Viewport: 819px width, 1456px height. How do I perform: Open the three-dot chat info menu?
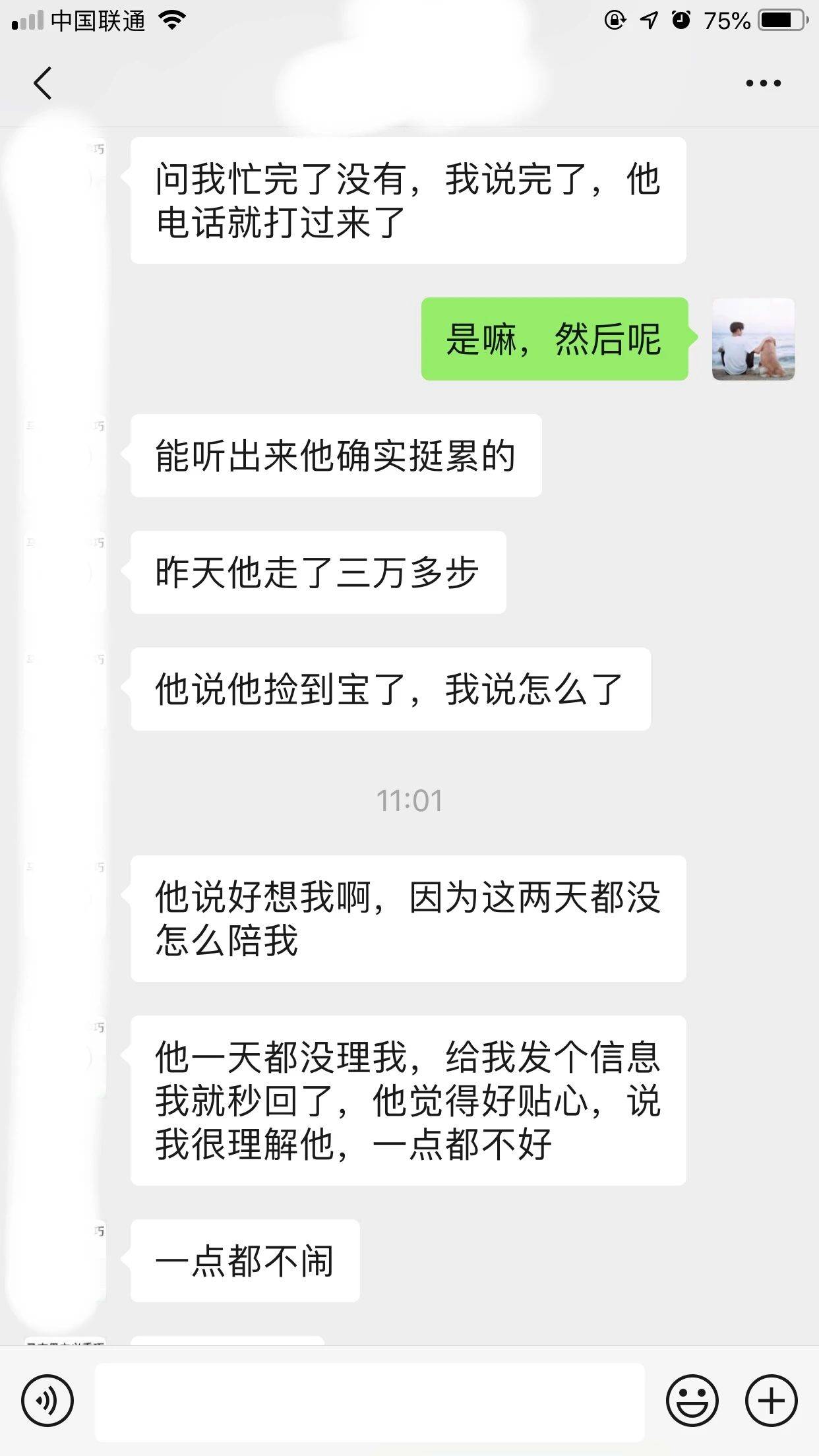763,83
